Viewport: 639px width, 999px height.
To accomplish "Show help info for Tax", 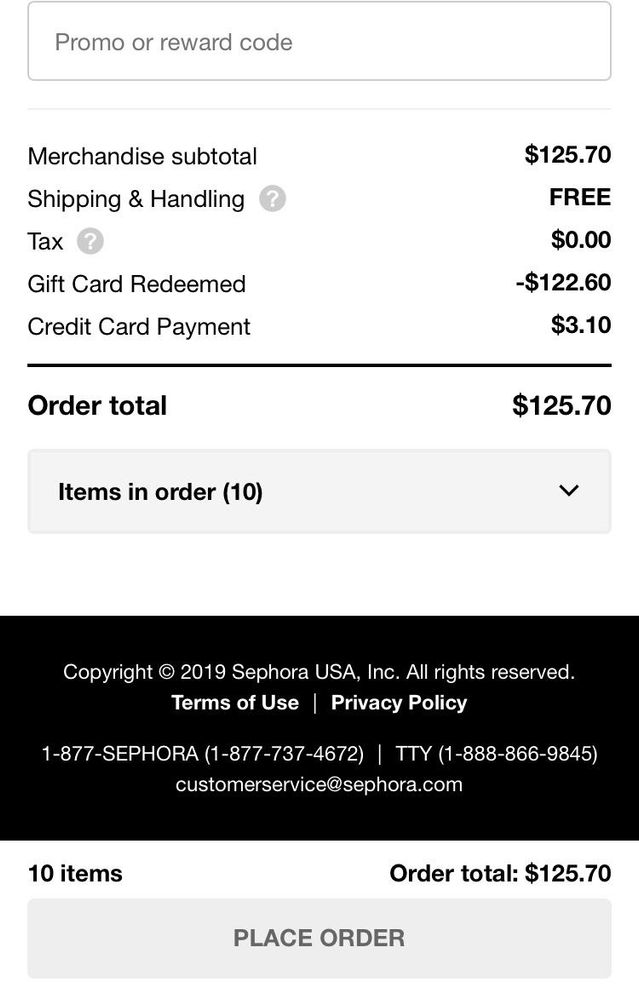I will tap(90, 241).
